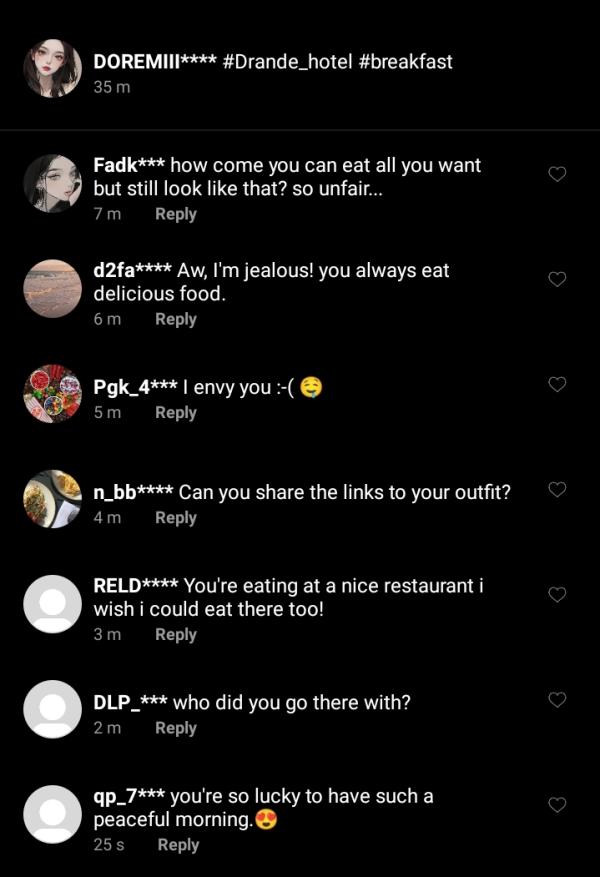Like RELD****'s restaurant comment
This screenshot has height=877, width=600.
coord(558,594)
